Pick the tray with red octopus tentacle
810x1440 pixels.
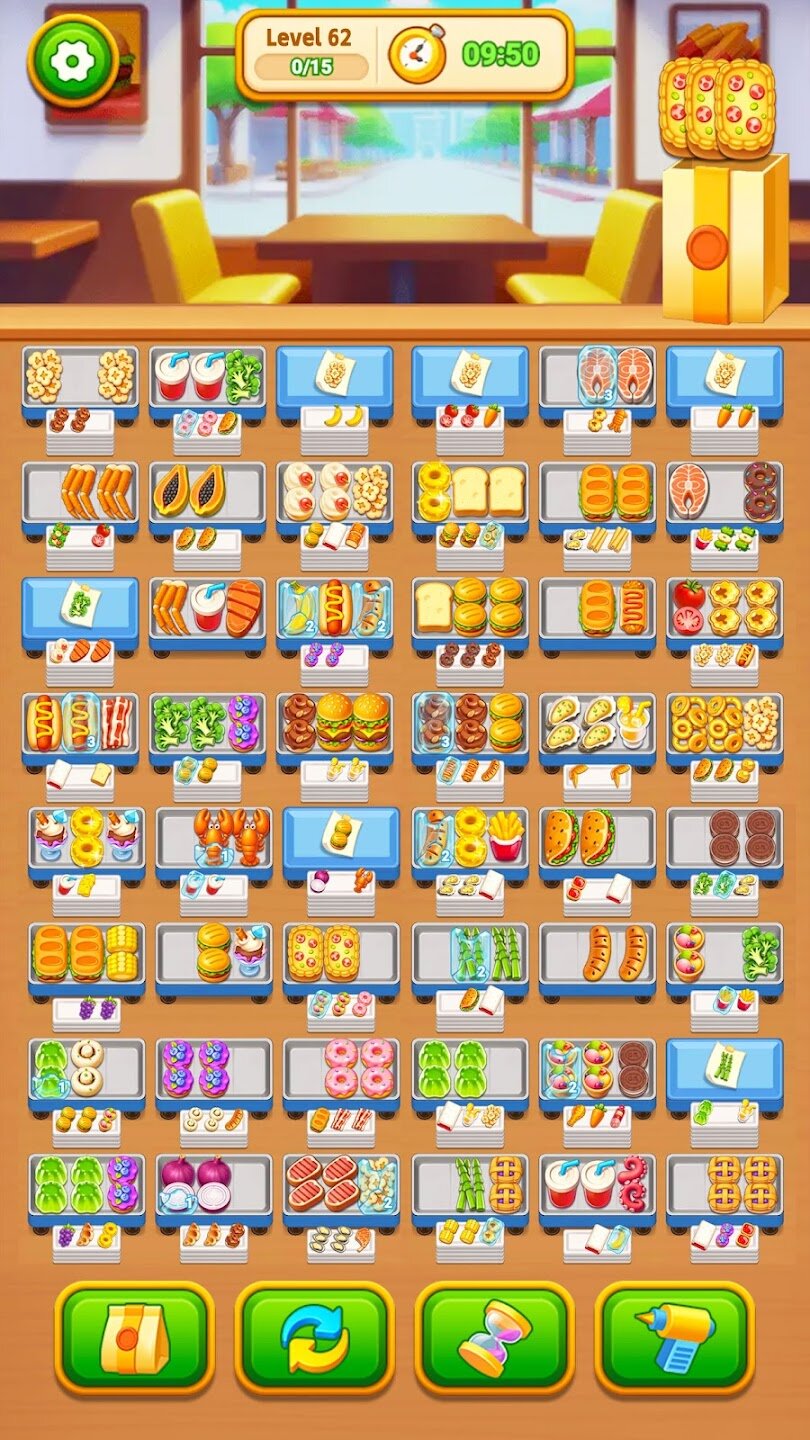click(x=597, y=1183)
